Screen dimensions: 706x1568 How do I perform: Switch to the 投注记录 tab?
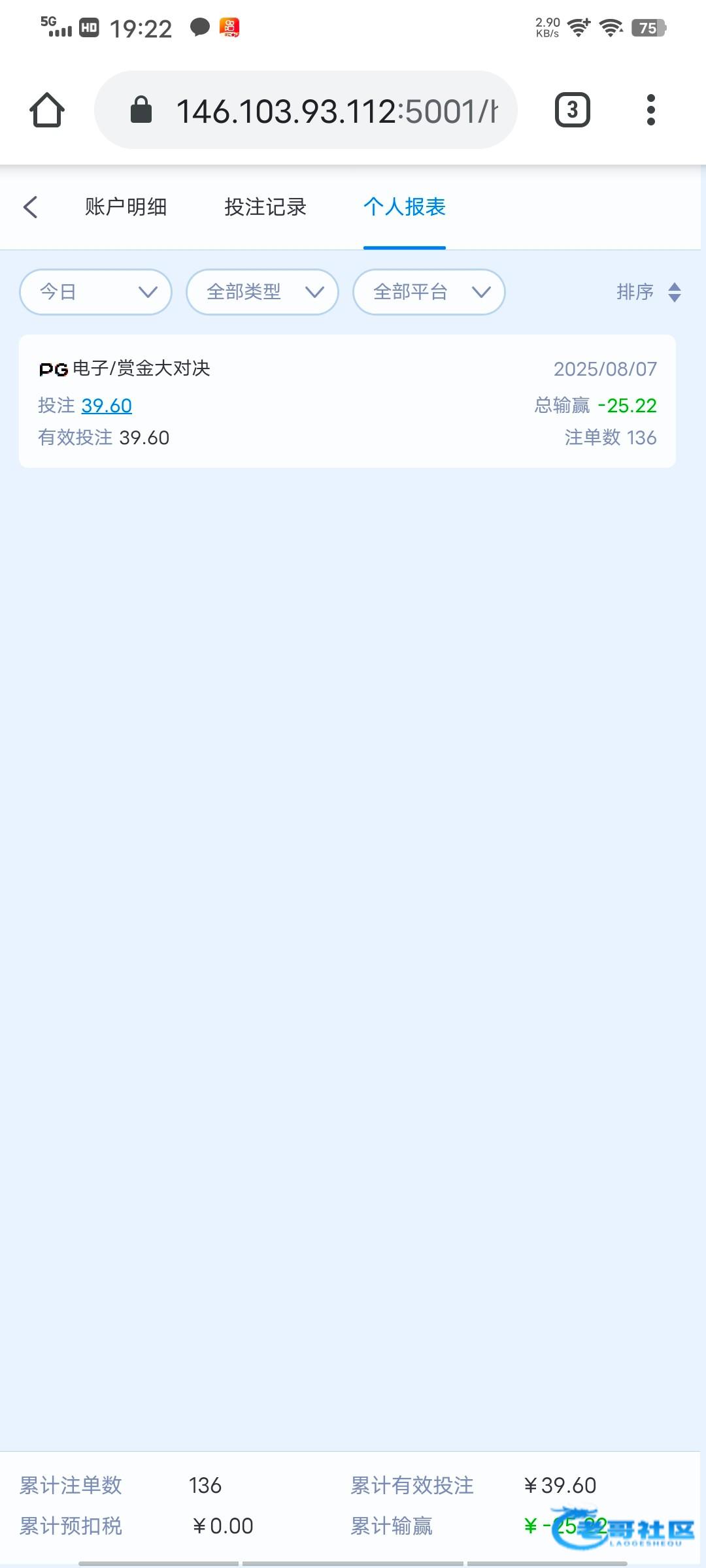click(x=265, y=207)
